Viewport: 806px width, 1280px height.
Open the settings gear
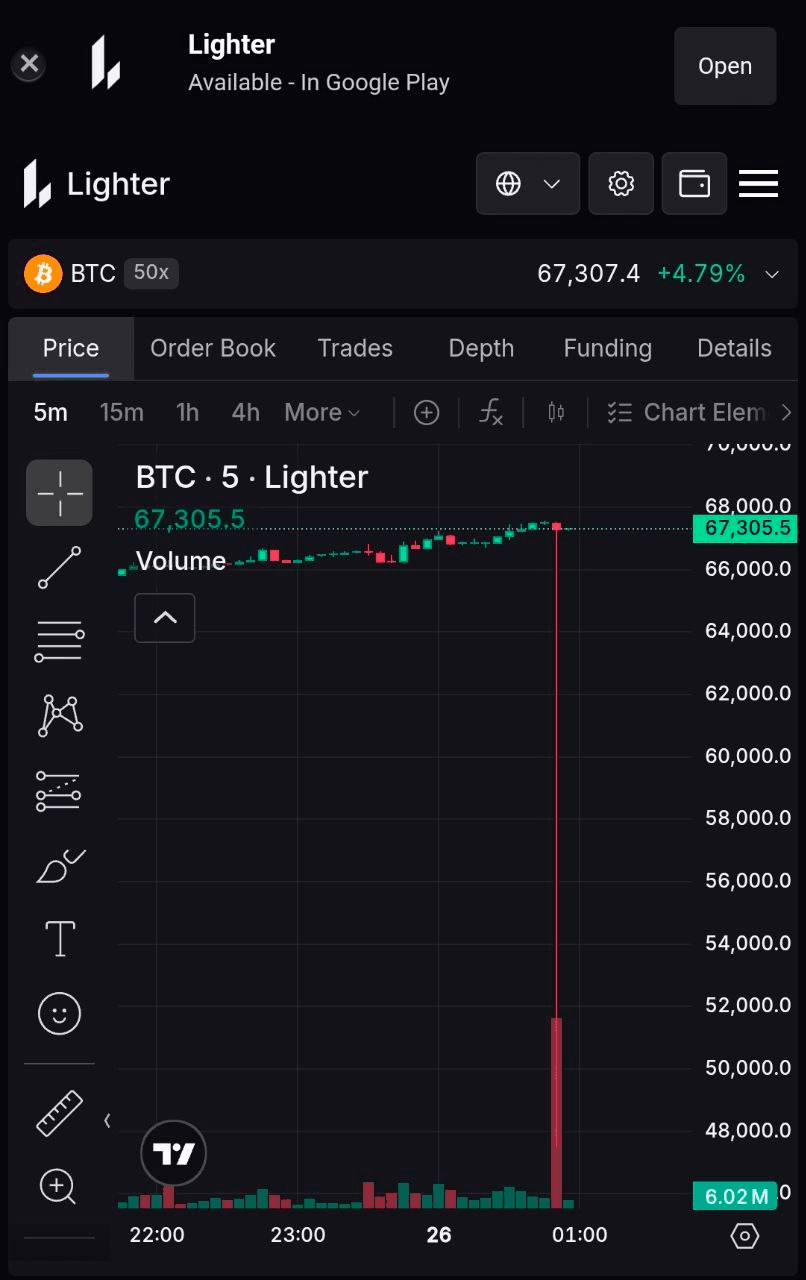click(x=621, y=184)
